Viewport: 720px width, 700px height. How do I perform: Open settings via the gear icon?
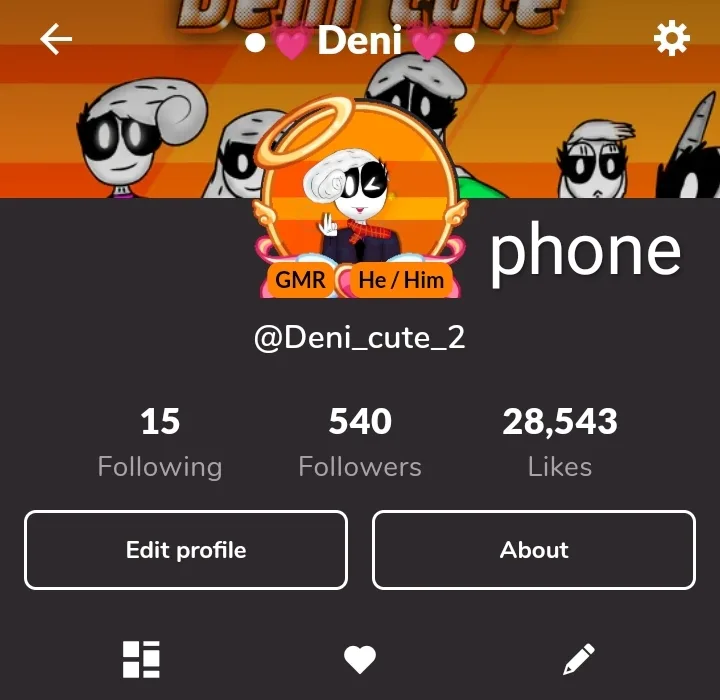coord(671,38)
